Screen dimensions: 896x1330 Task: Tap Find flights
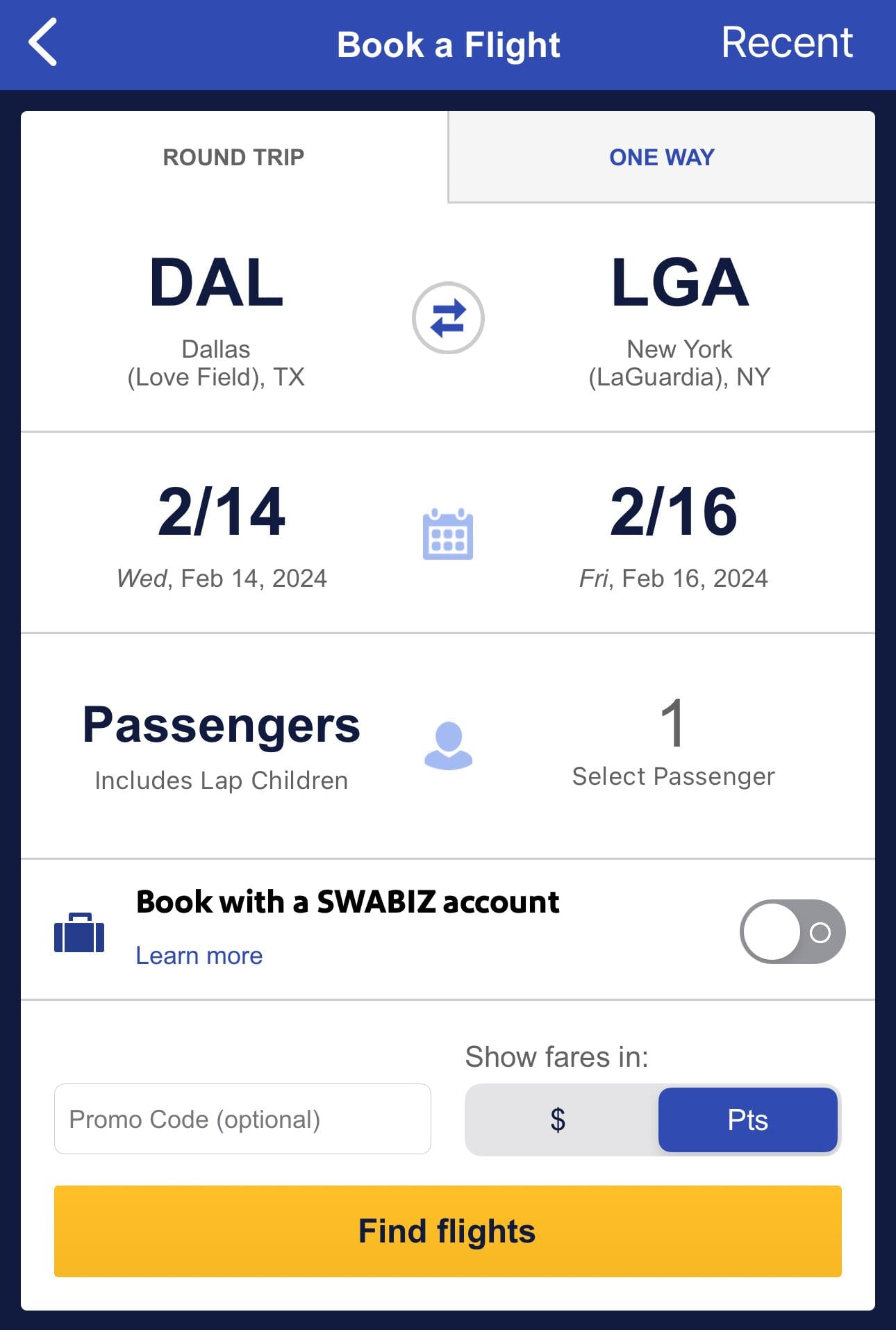coord(448,1231)
